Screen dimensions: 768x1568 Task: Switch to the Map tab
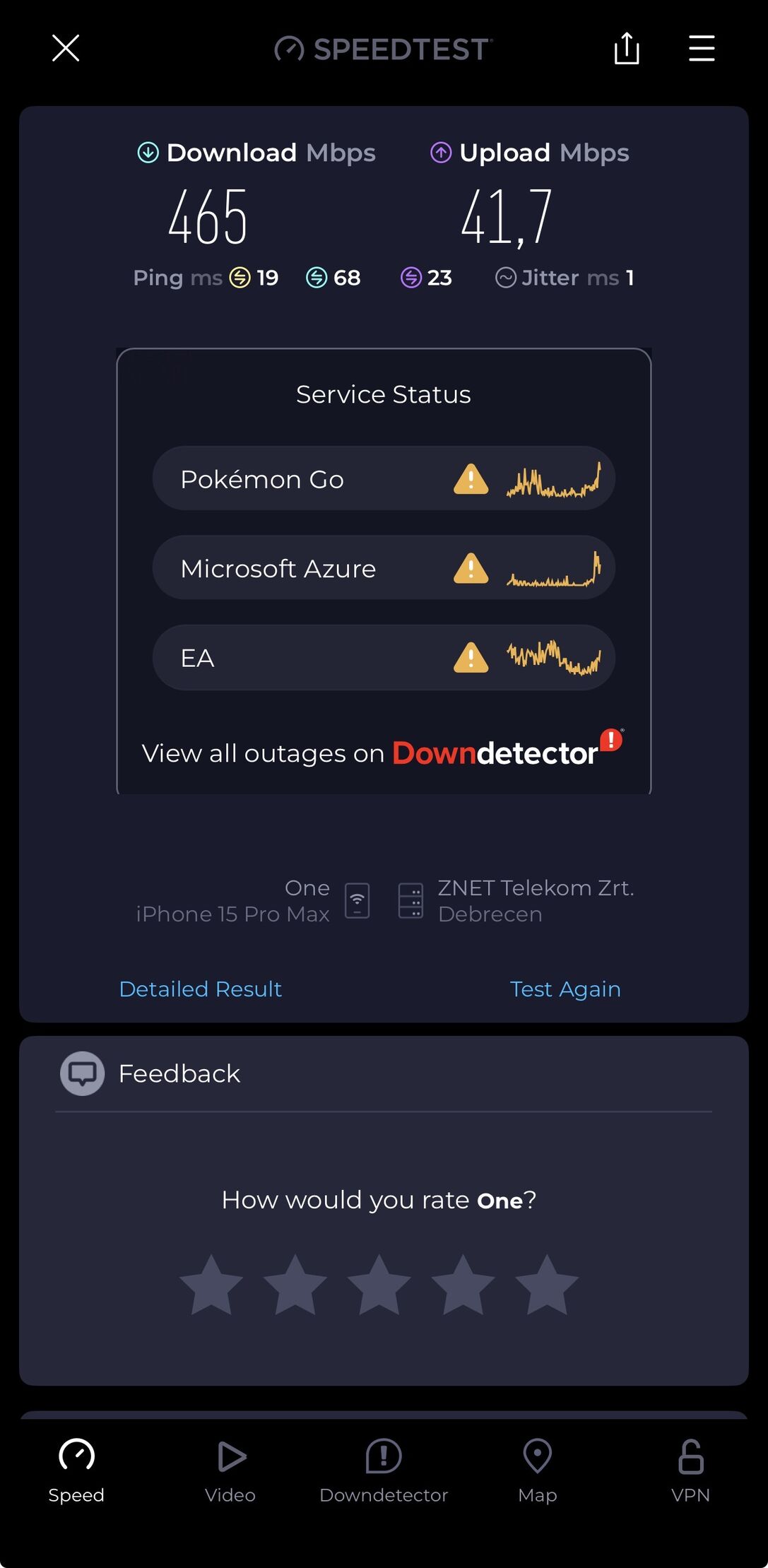point(537,1470)
